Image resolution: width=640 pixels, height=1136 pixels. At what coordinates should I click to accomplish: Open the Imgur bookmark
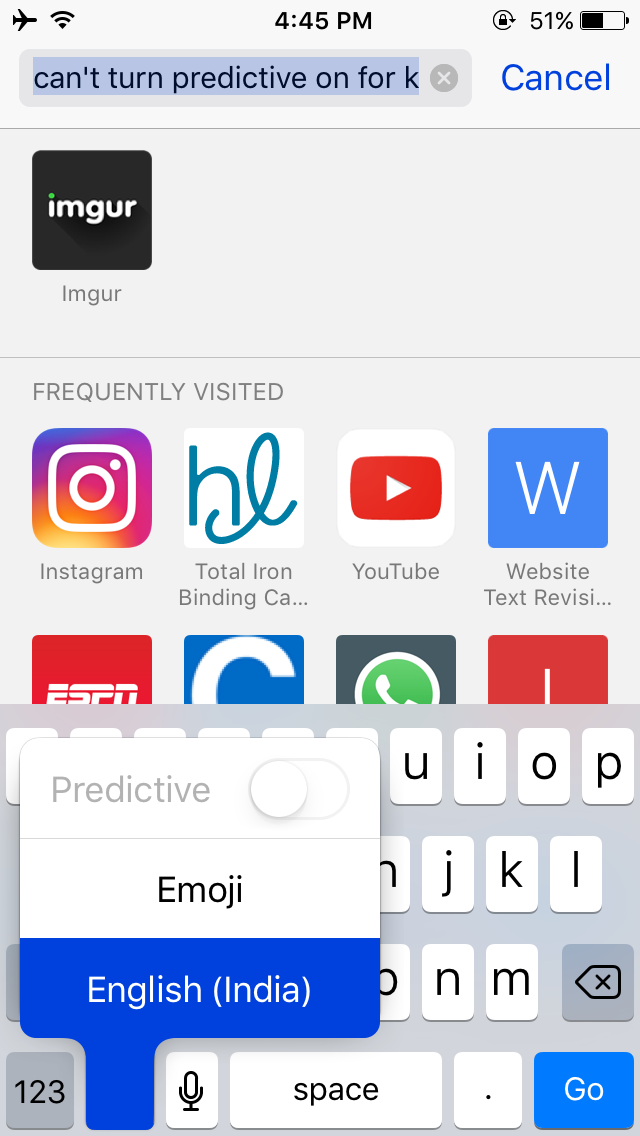pos(92,227)
